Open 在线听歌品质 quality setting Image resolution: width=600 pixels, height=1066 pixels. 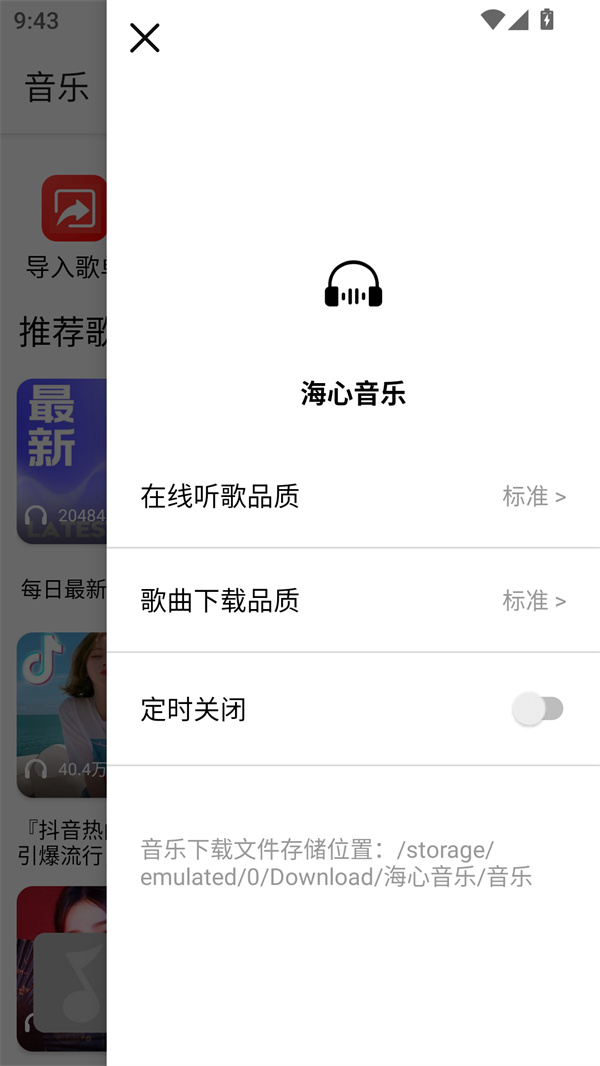353,497
